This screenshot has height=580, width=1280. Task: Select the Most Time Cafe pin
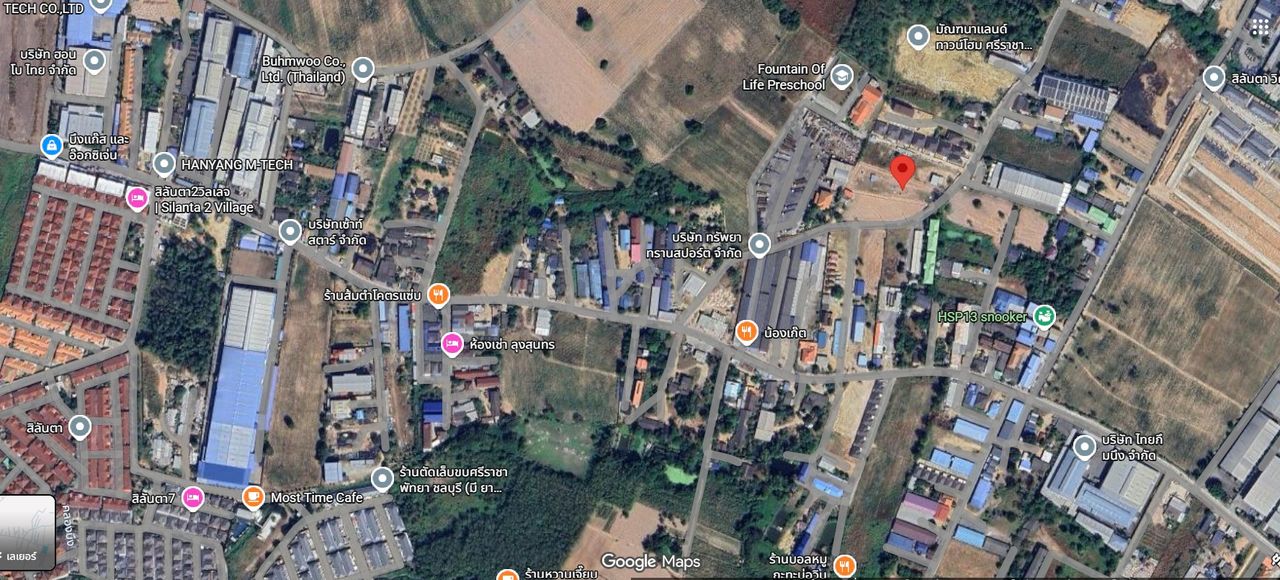(253, 496)
